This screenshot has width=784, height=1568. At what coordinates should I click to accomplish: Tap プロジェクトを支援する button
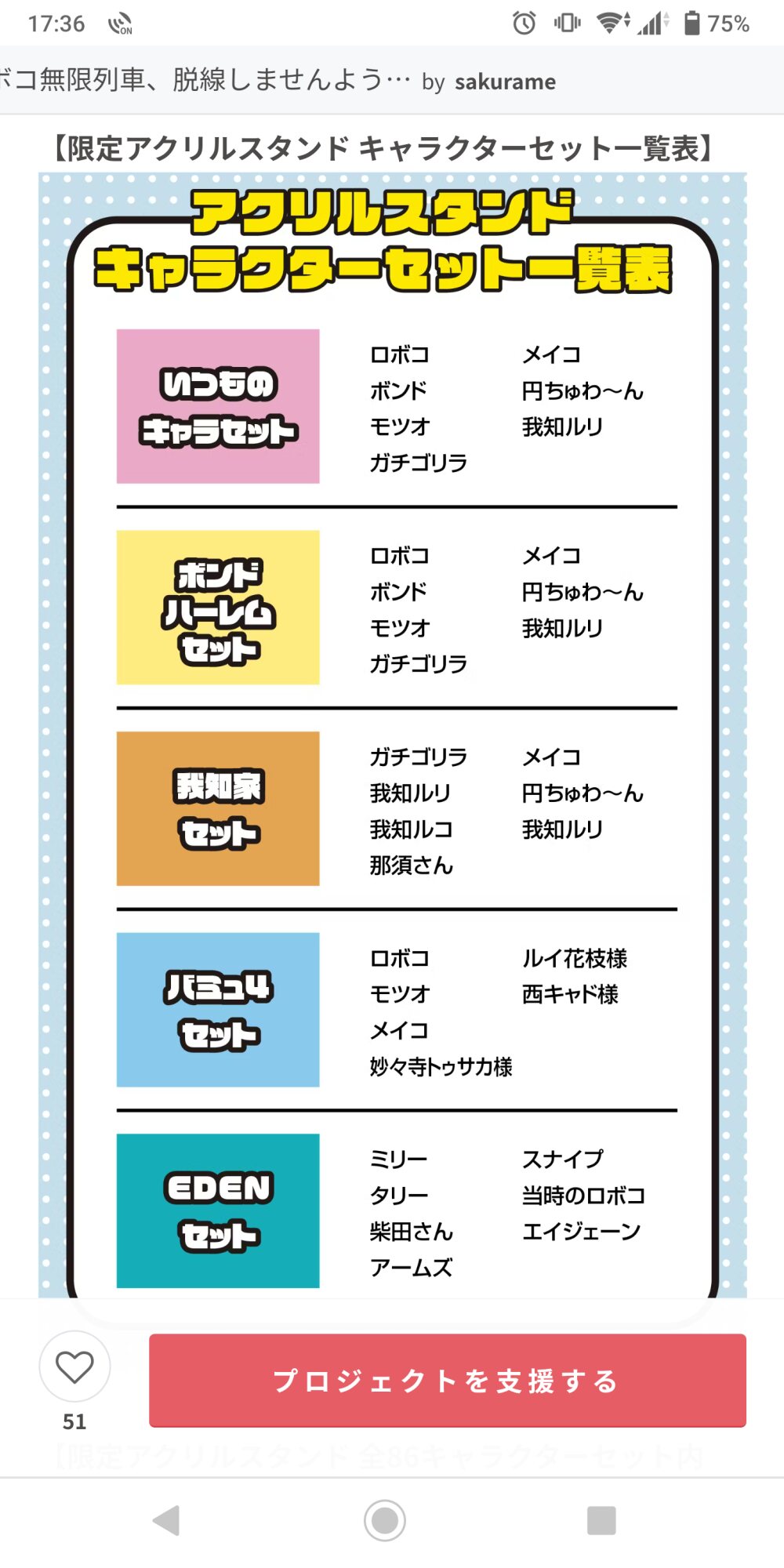point(448,1381)
